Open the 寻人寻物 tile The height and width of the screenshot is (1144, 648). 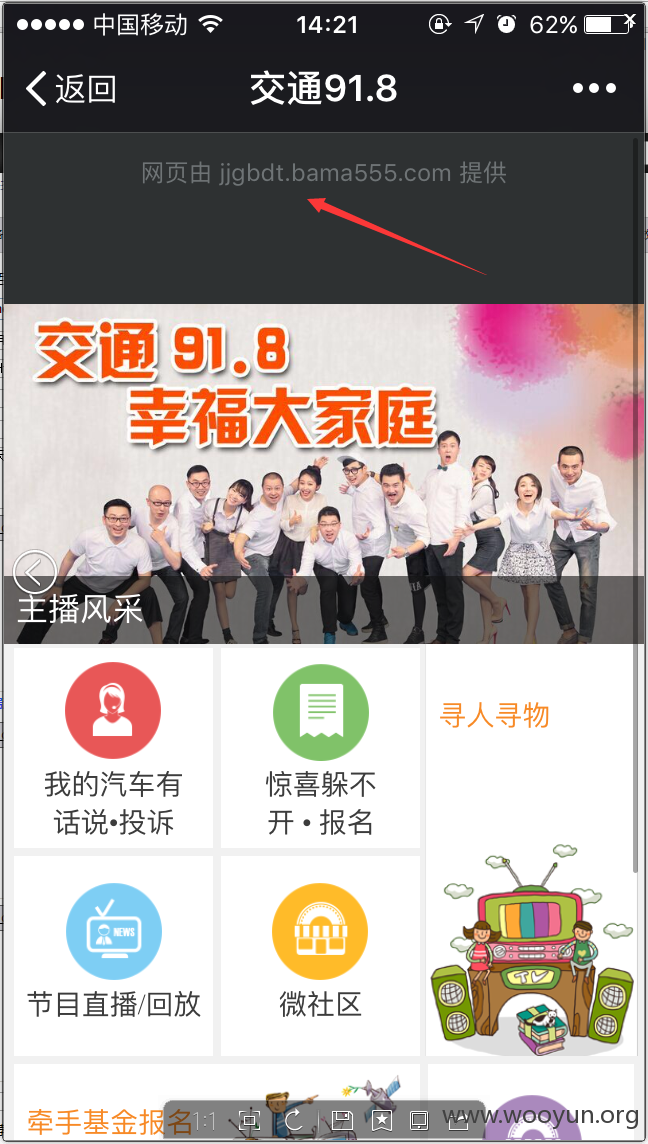pos(531,851)
